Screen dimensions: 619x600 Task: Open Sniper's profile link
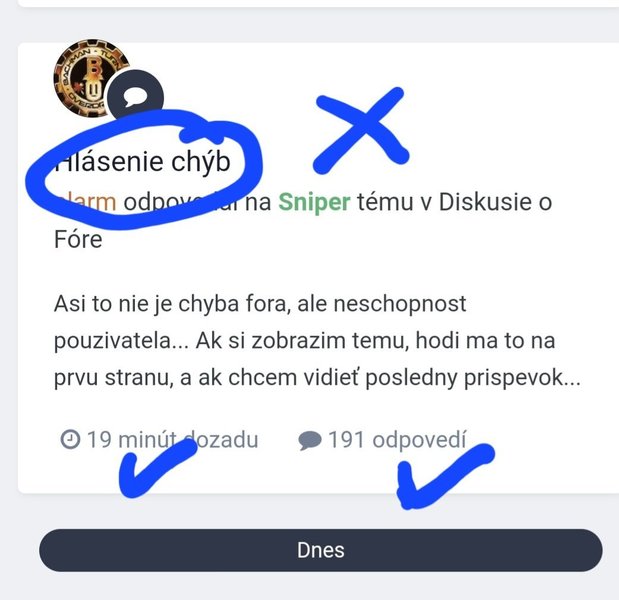tap(314, 202)
